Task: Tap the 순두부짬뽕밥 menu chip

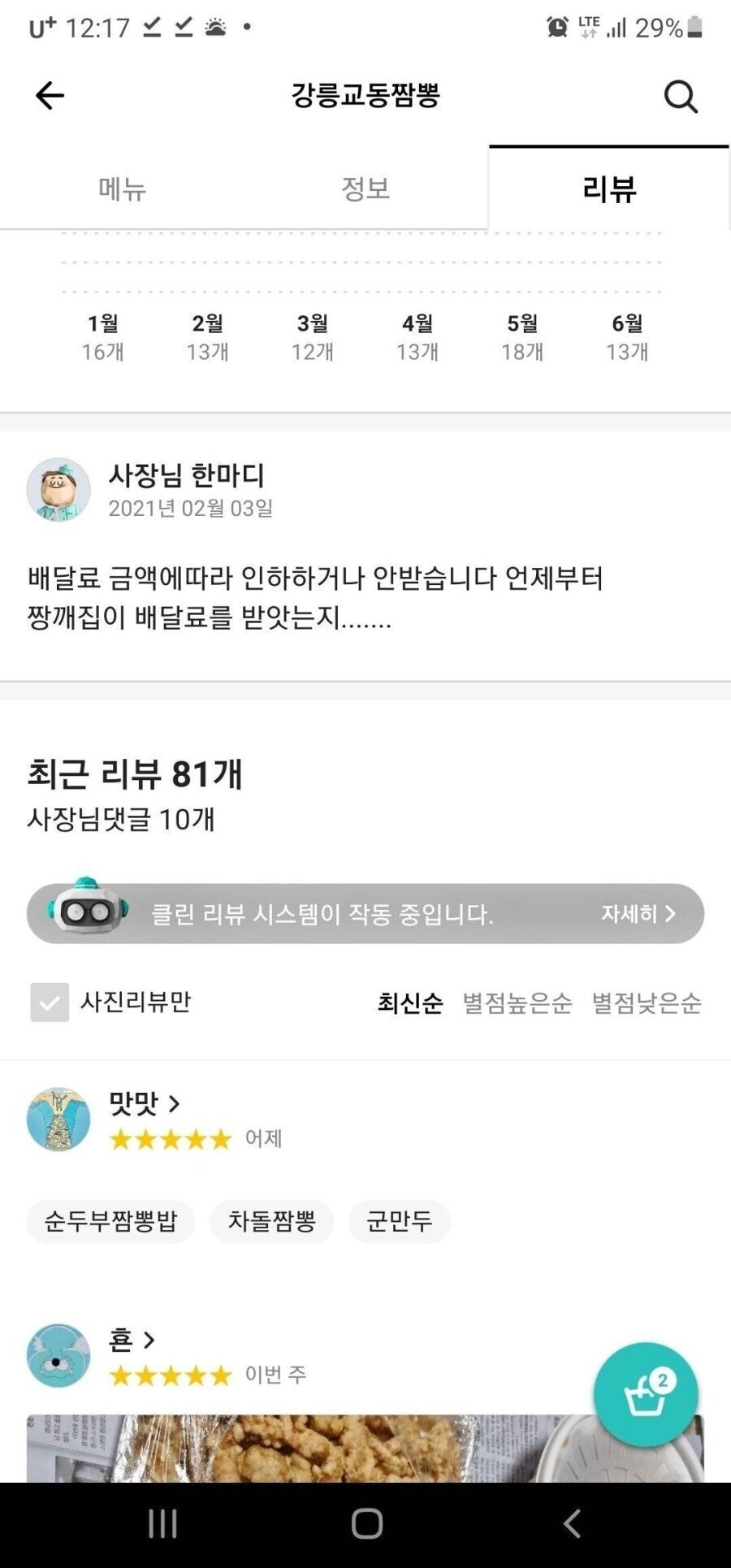Action: [110, 1221]
